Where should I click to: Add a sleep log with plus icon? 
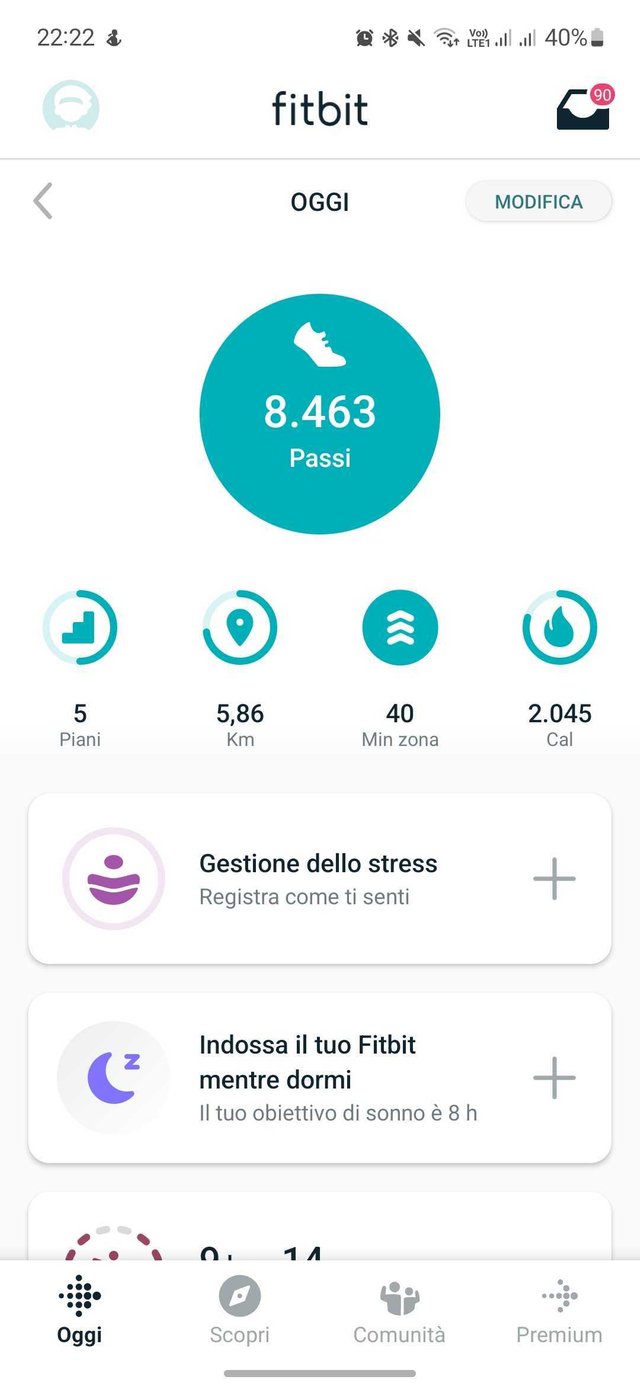tap(554, 1078)
